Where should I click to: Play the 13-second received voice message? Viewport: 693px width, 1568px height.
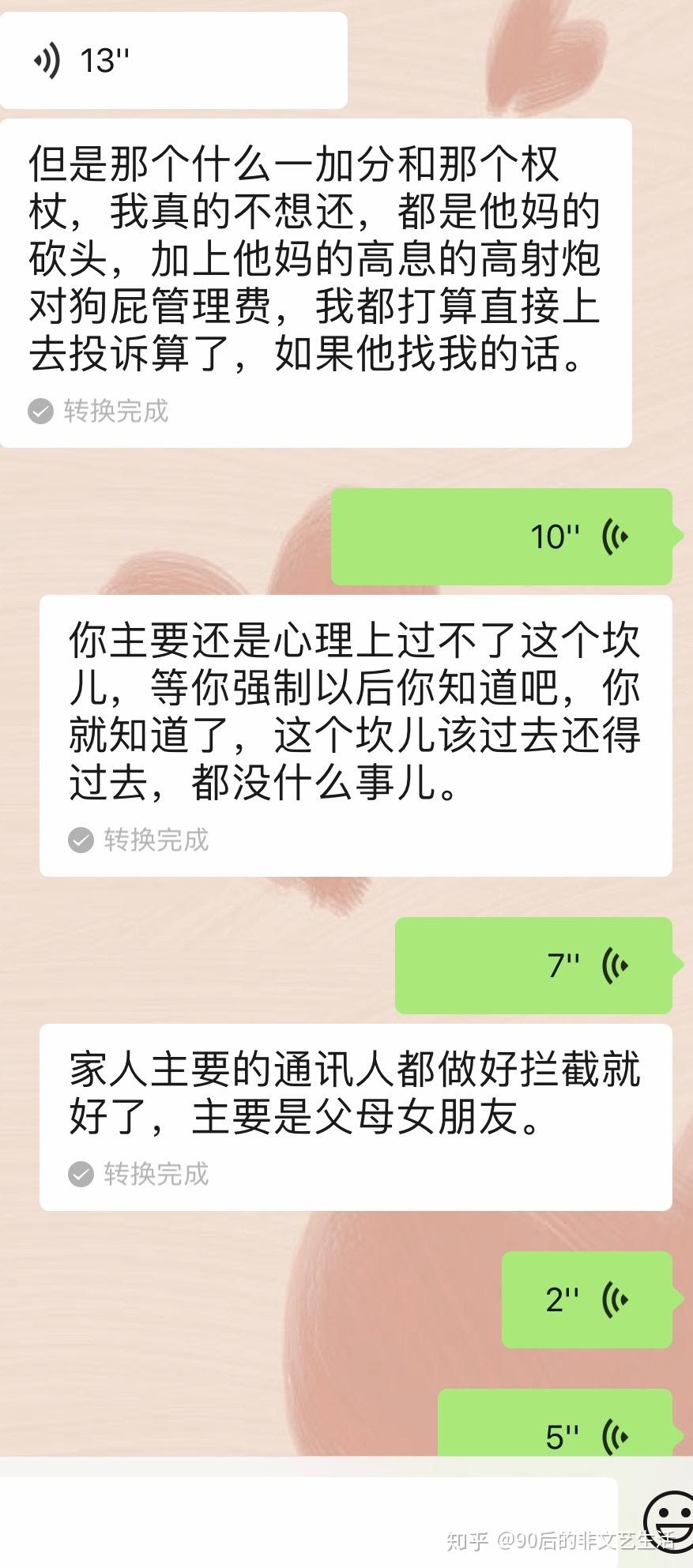click(x=172, y=61)
